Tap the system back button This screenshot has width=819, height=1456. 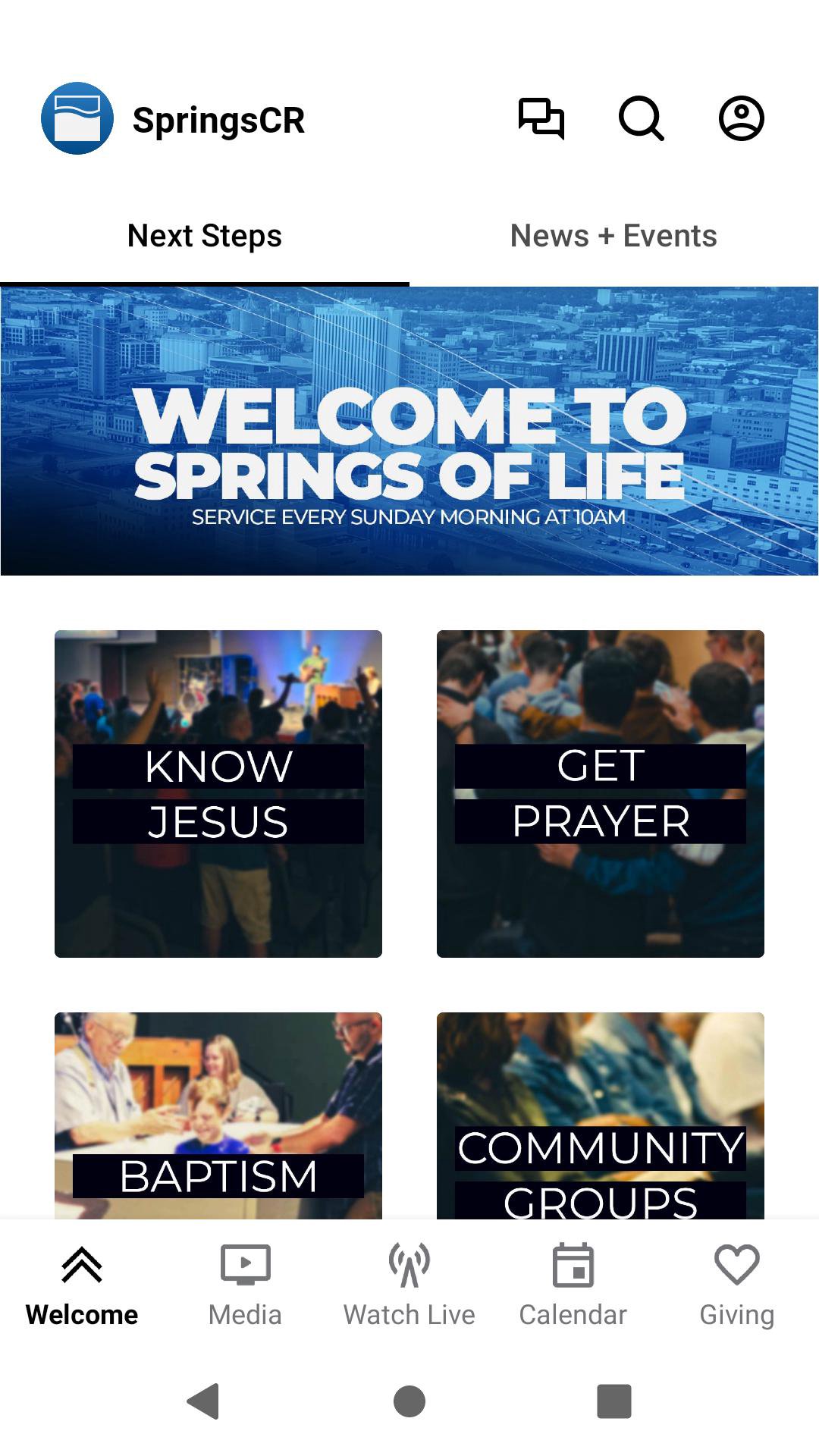(203, 1401)
